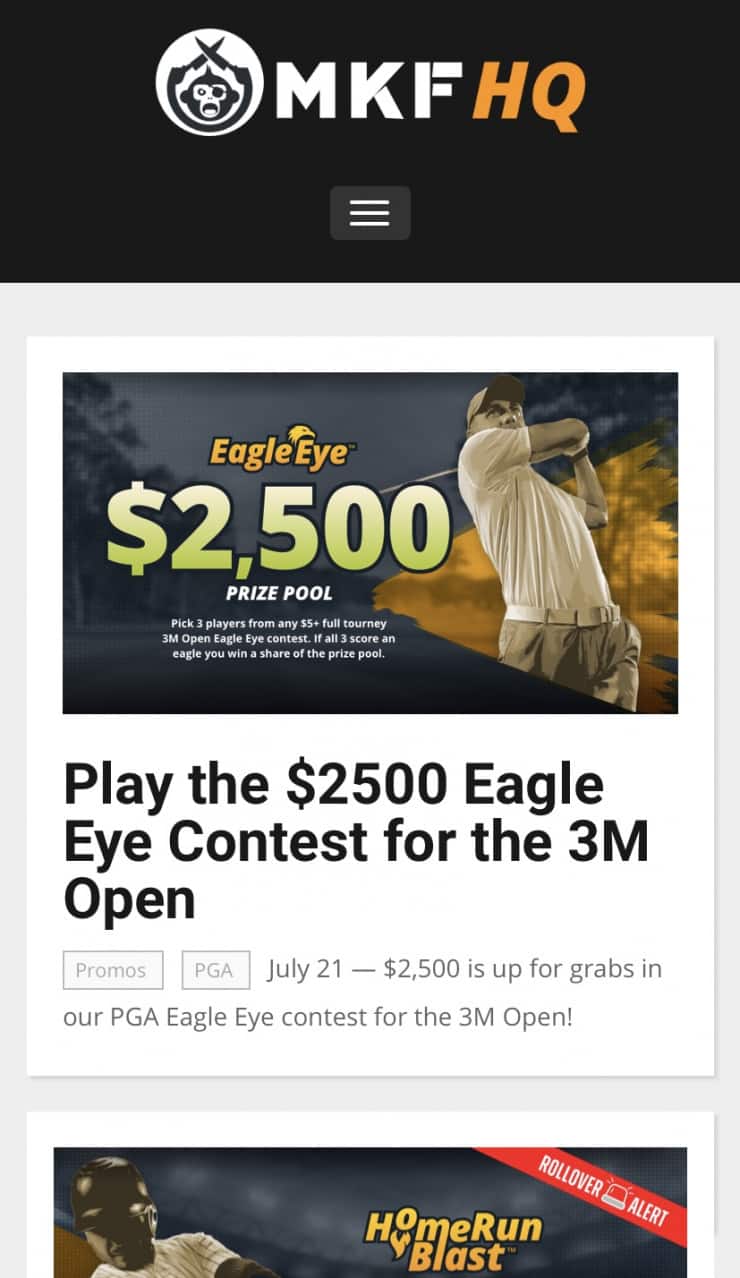Filter posts by PGA tag
740x1278 pixels.
[215, 970]
